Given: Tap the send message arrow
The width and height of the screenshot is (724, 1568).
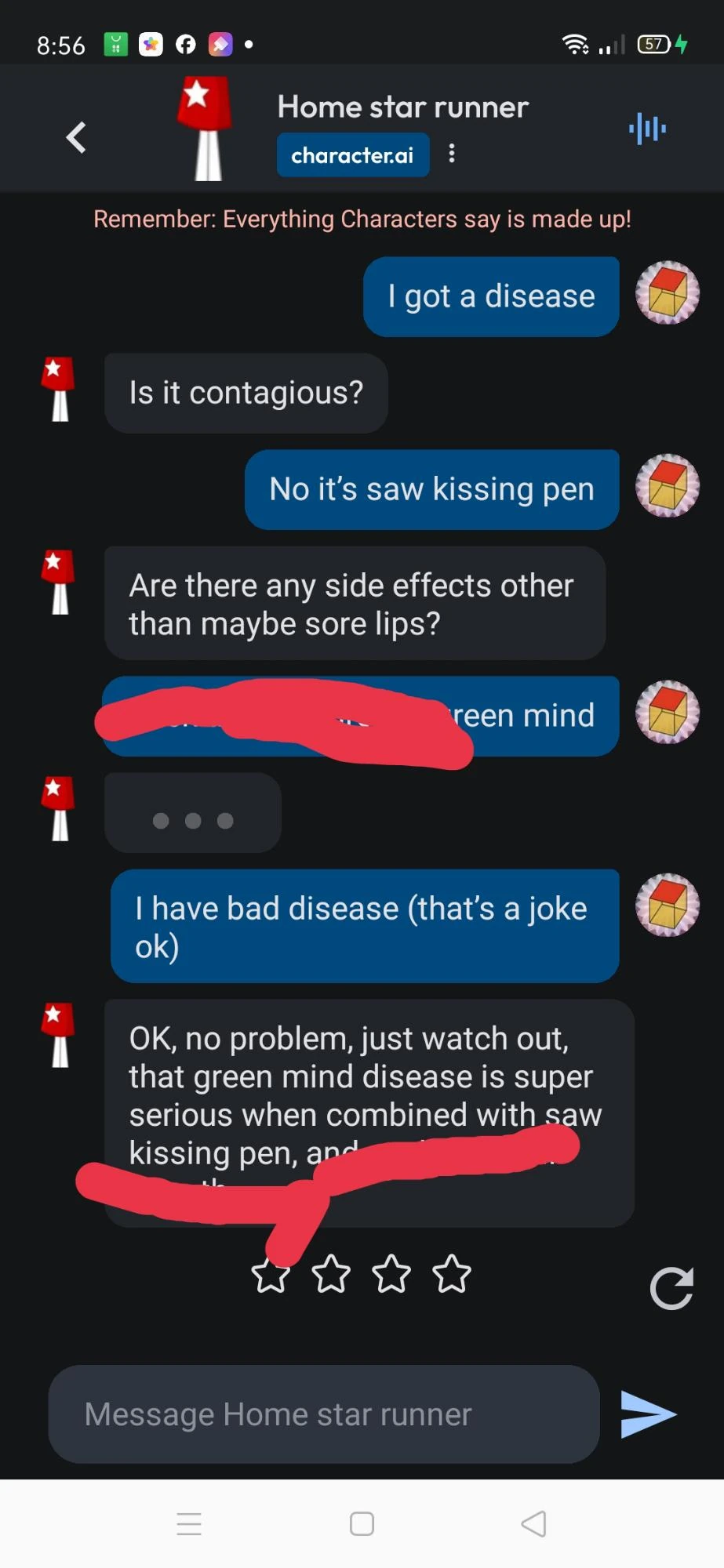Looking at the screenshot, I should [648, 1414].
